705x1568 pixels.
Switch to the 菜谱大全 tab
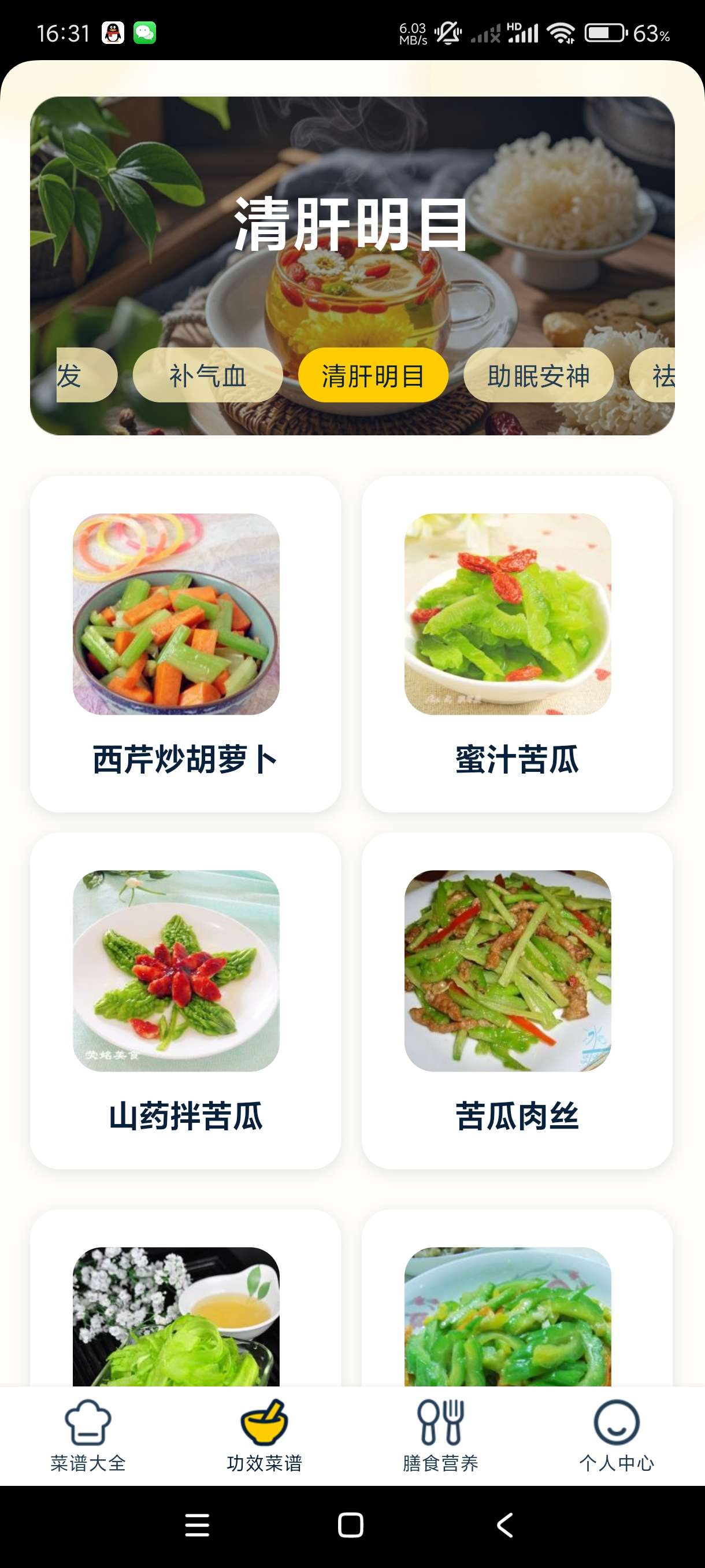pos(88,1435)
